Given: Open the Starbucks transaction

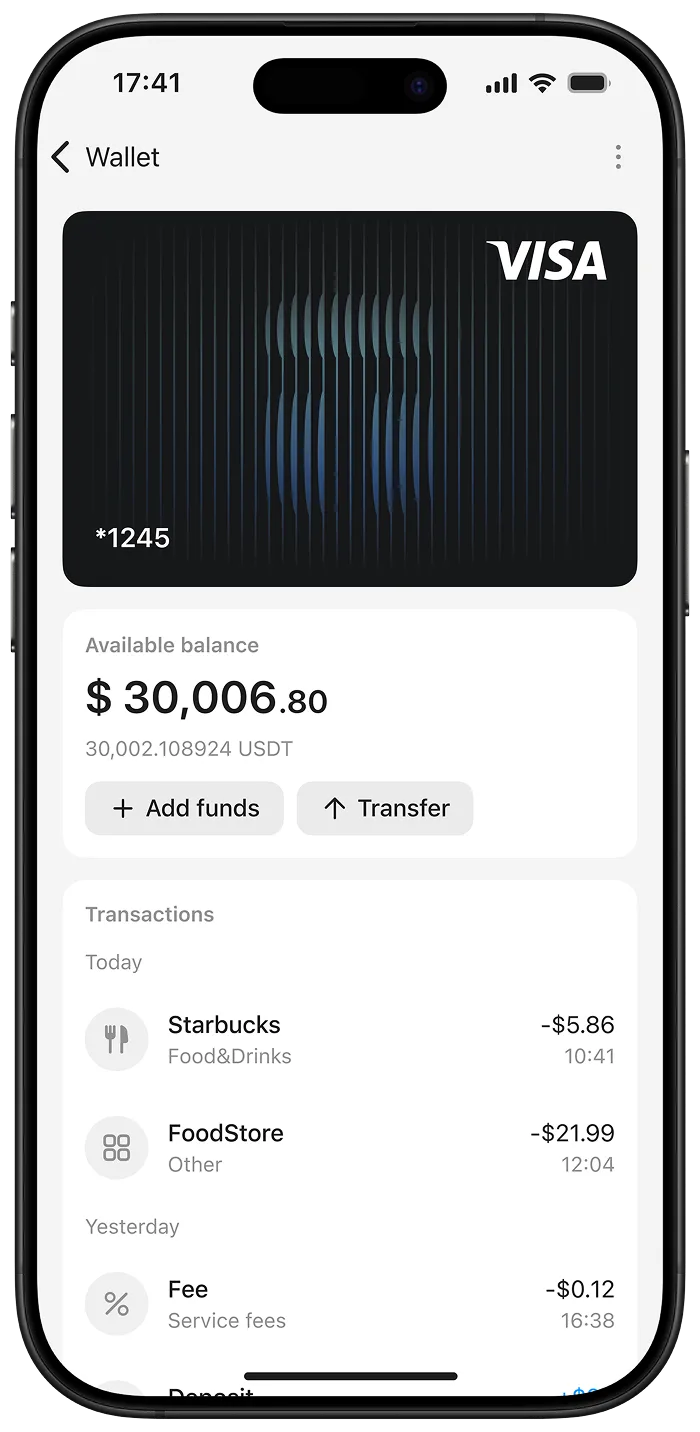Looking at the screenshot, I should (350, 1039).
